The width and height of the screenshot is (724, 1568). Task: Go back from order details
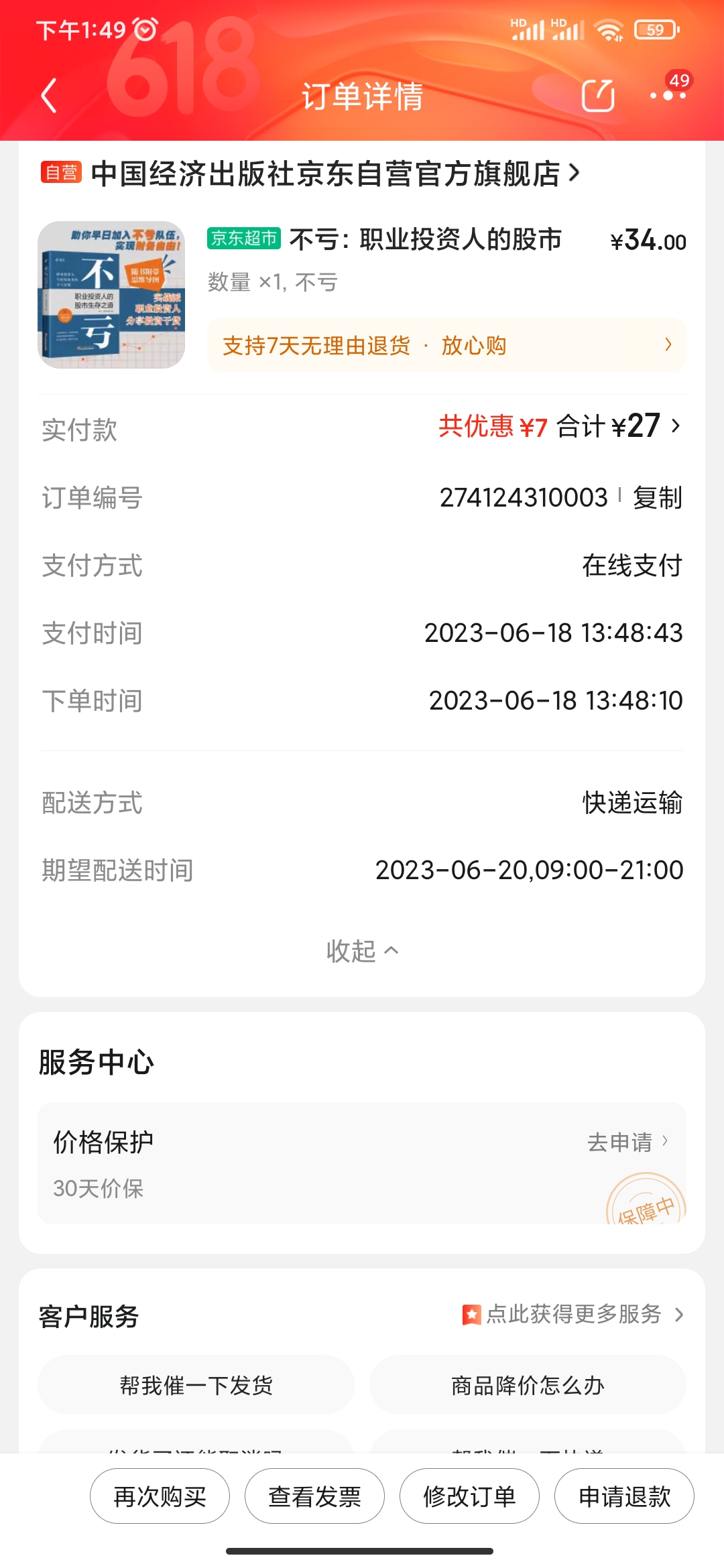pyautogui.click(x=49, y=95)
